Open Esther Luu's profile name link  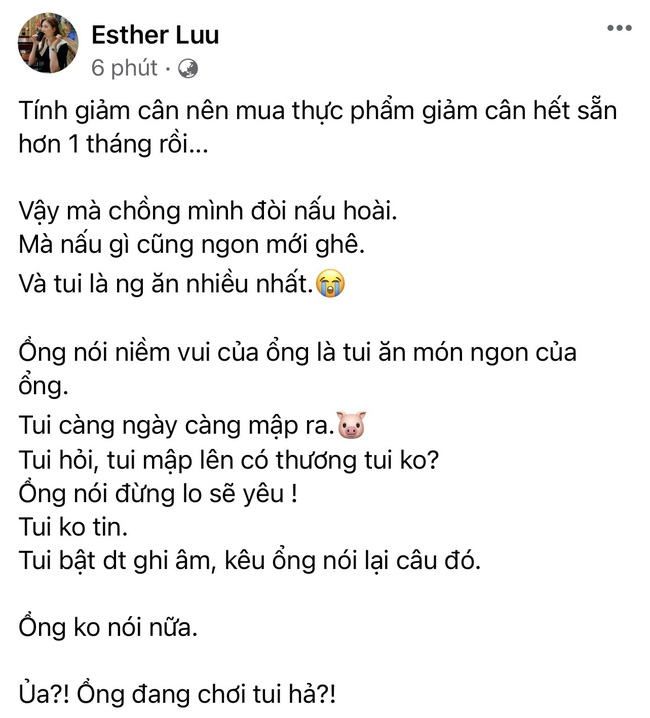coord(155,35)
